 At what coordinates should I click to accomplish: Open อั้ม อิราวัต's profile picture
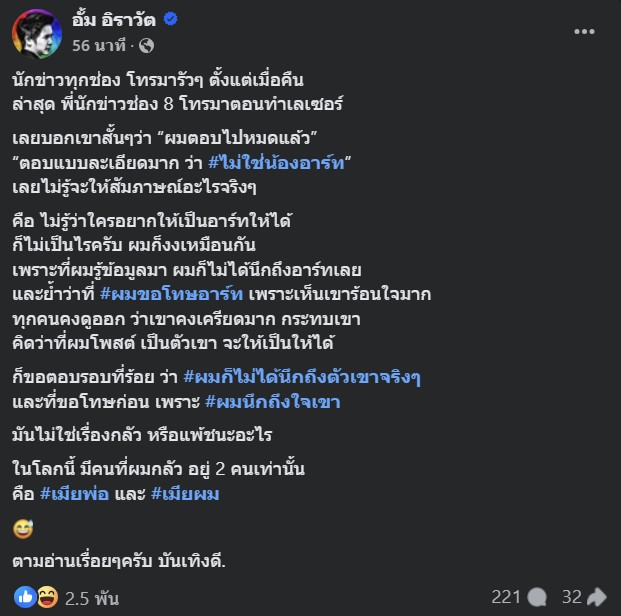pos(37,31)
